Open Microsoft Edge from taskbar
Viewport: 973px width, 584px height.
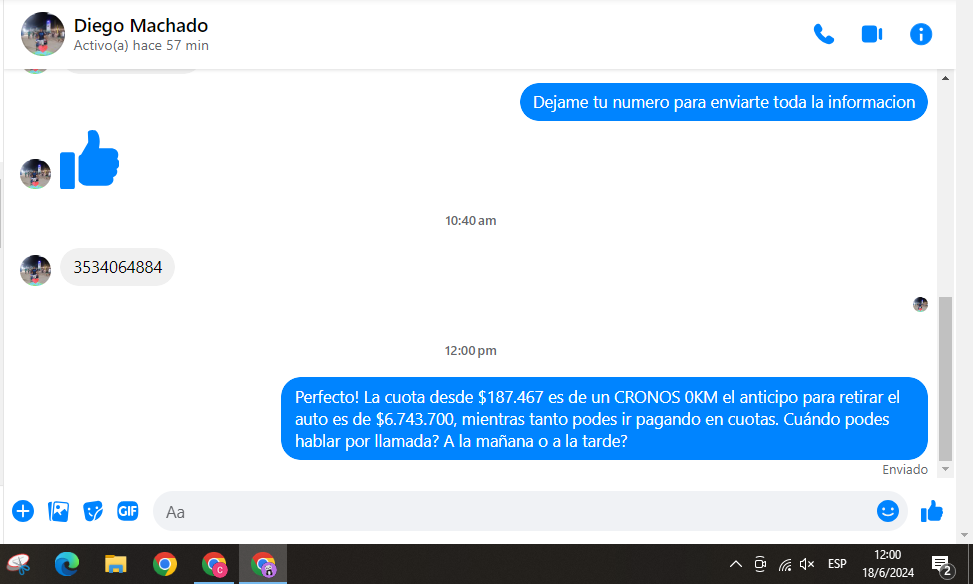coord(67,565)
